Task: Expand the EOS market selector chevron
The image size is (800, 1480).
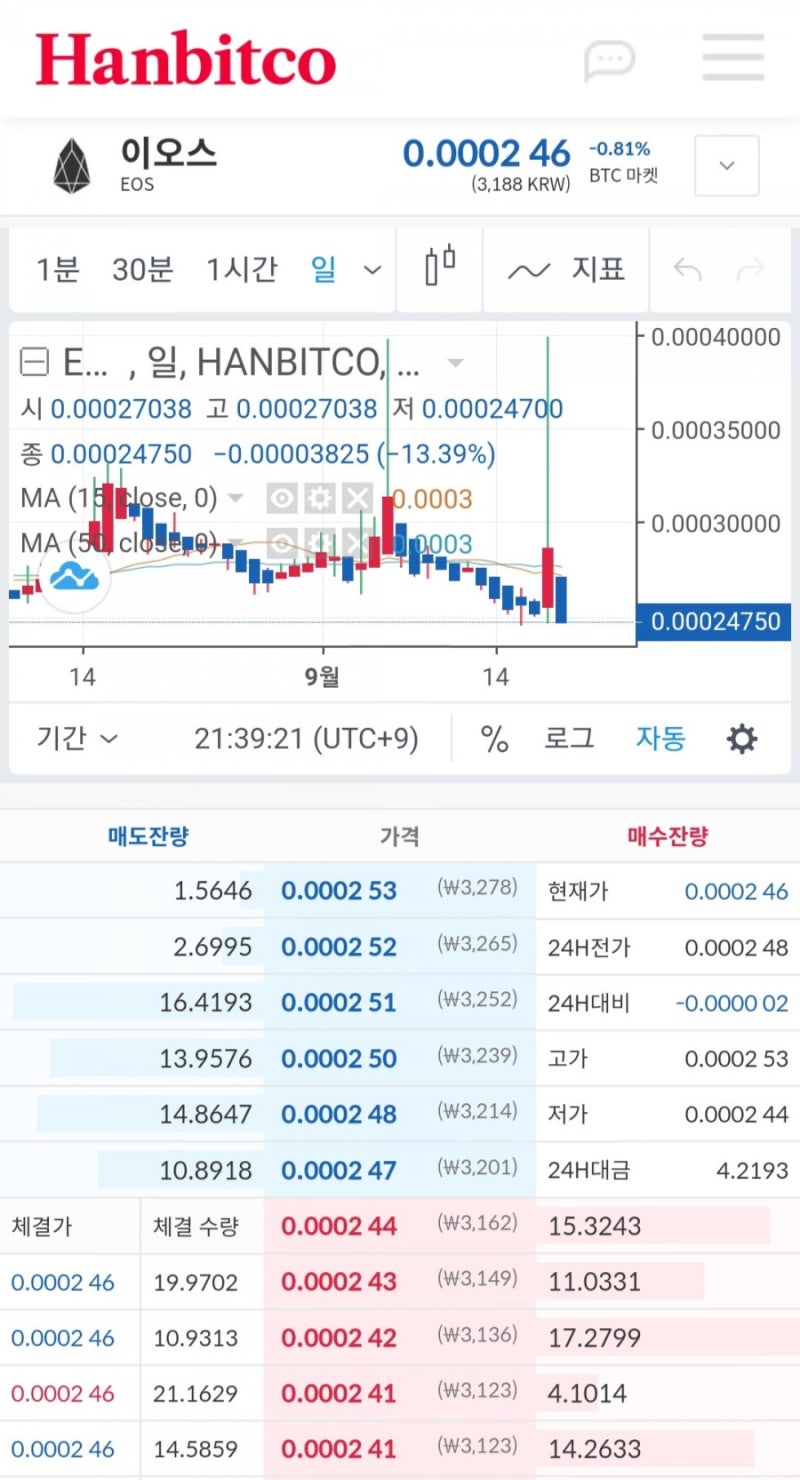Action: pos(726,166)
